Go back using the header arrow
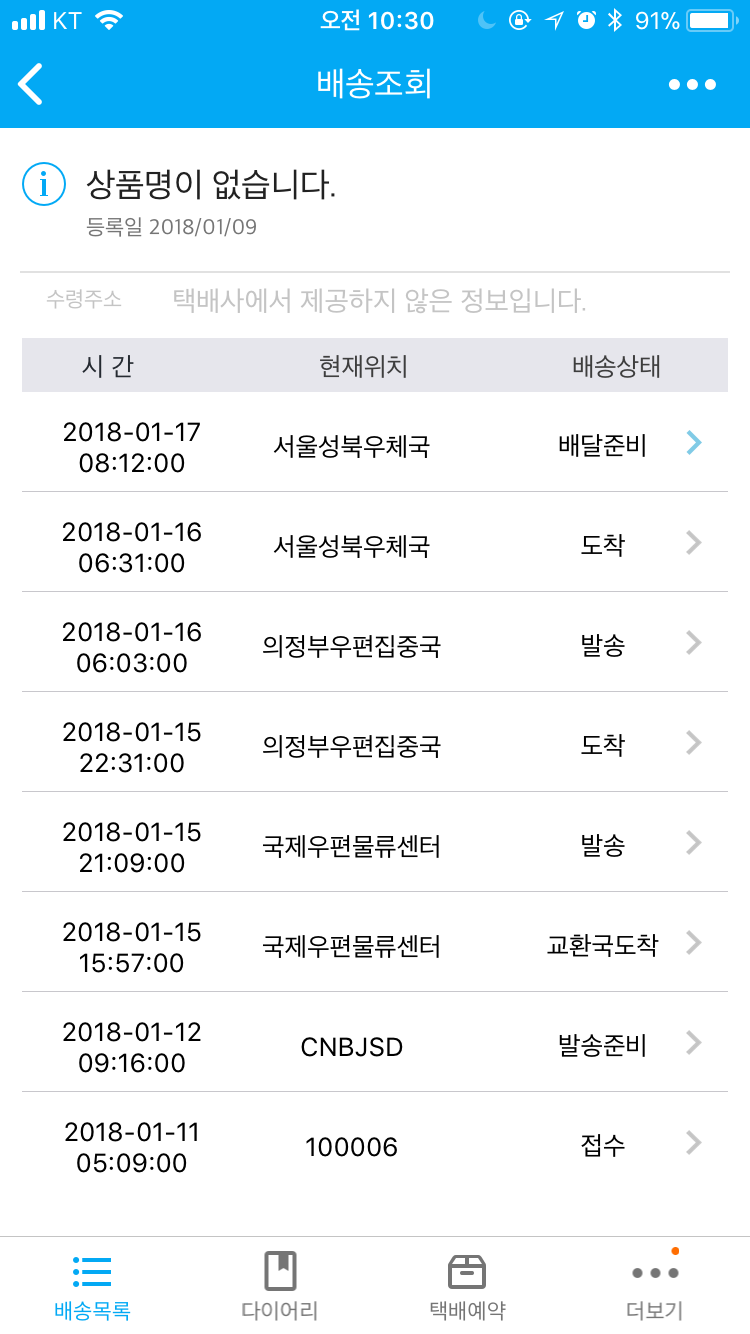The width and height of the screenshot is (750, 1334). tap(31, 84)
